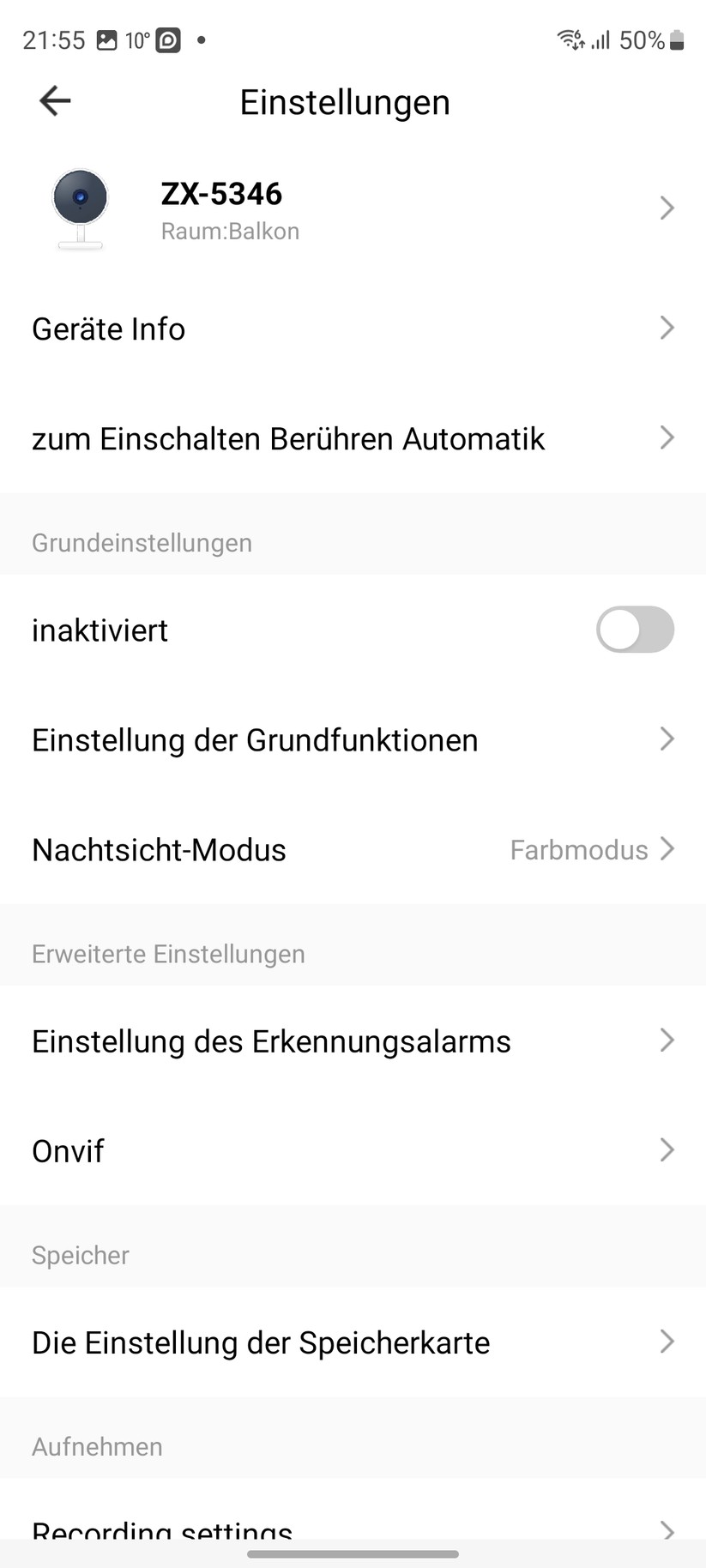Toggle the switch under Grundeinstellungen
Screen dimensions: 706x1568
(x=635, y=630)
